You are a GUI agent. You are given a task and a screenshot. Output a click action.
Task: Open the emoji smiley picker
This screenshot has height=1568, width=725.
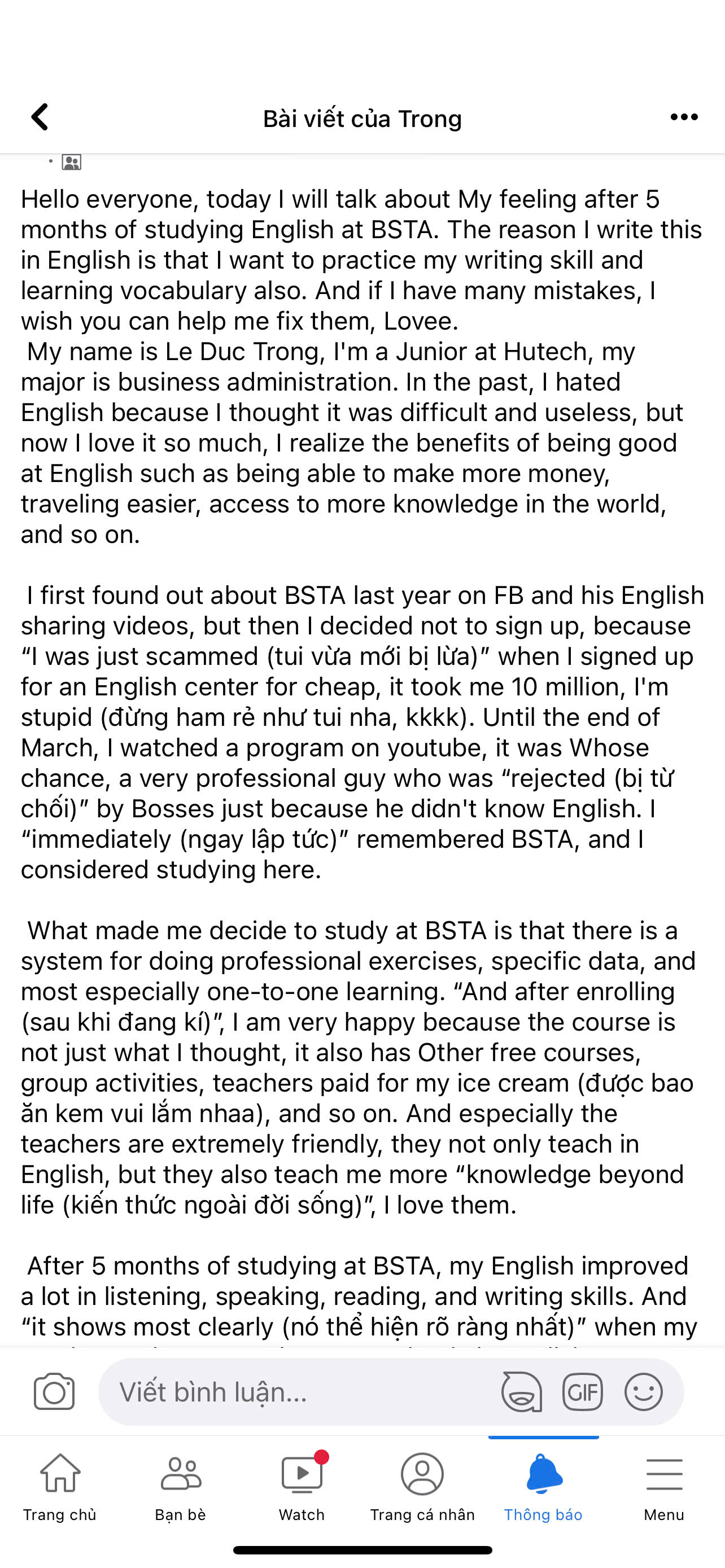[644, 1391]
